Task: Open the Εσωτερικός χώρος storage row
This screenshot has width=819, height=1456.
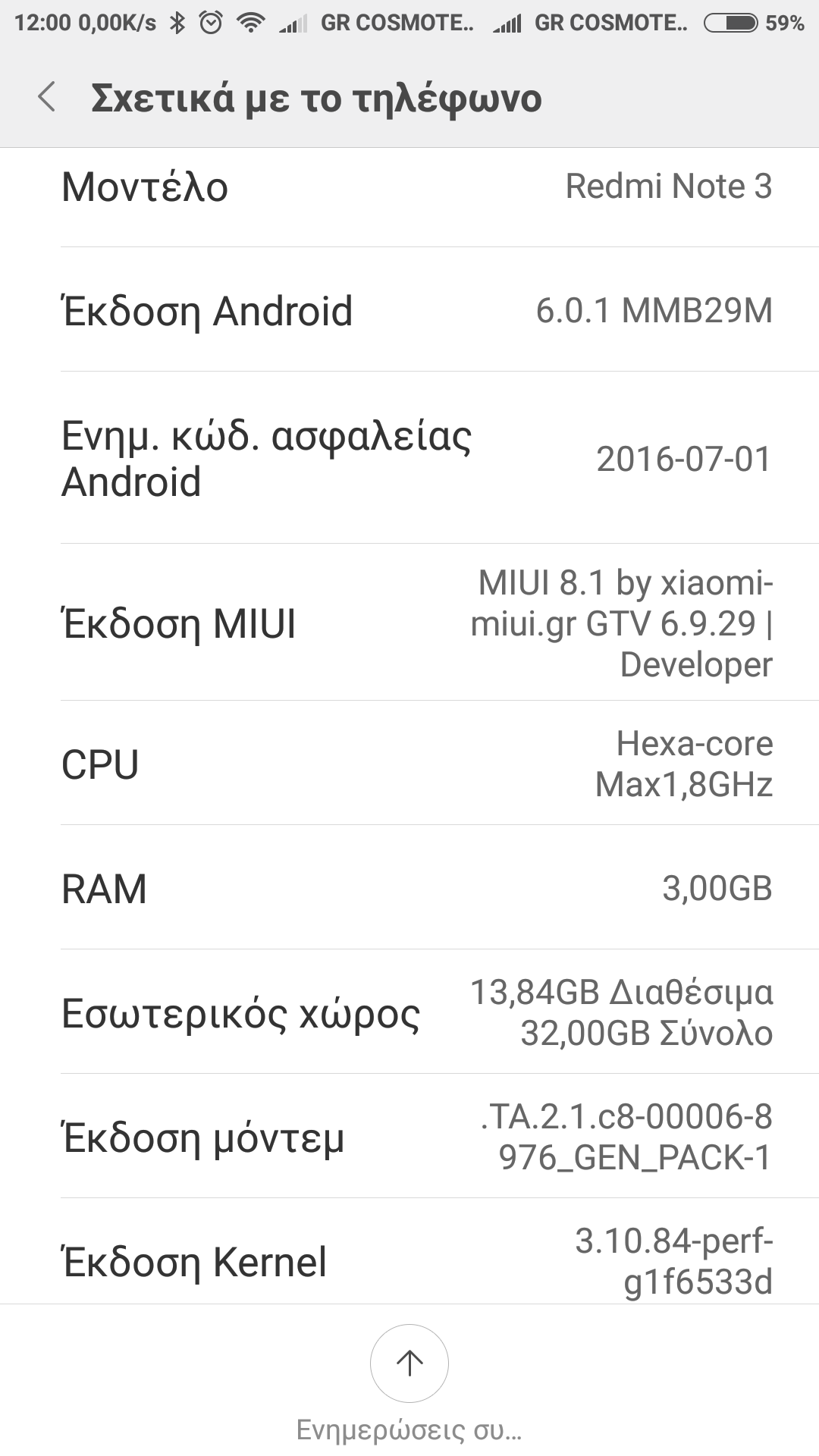Action: pyautogui.click(x=409, y=1012)
